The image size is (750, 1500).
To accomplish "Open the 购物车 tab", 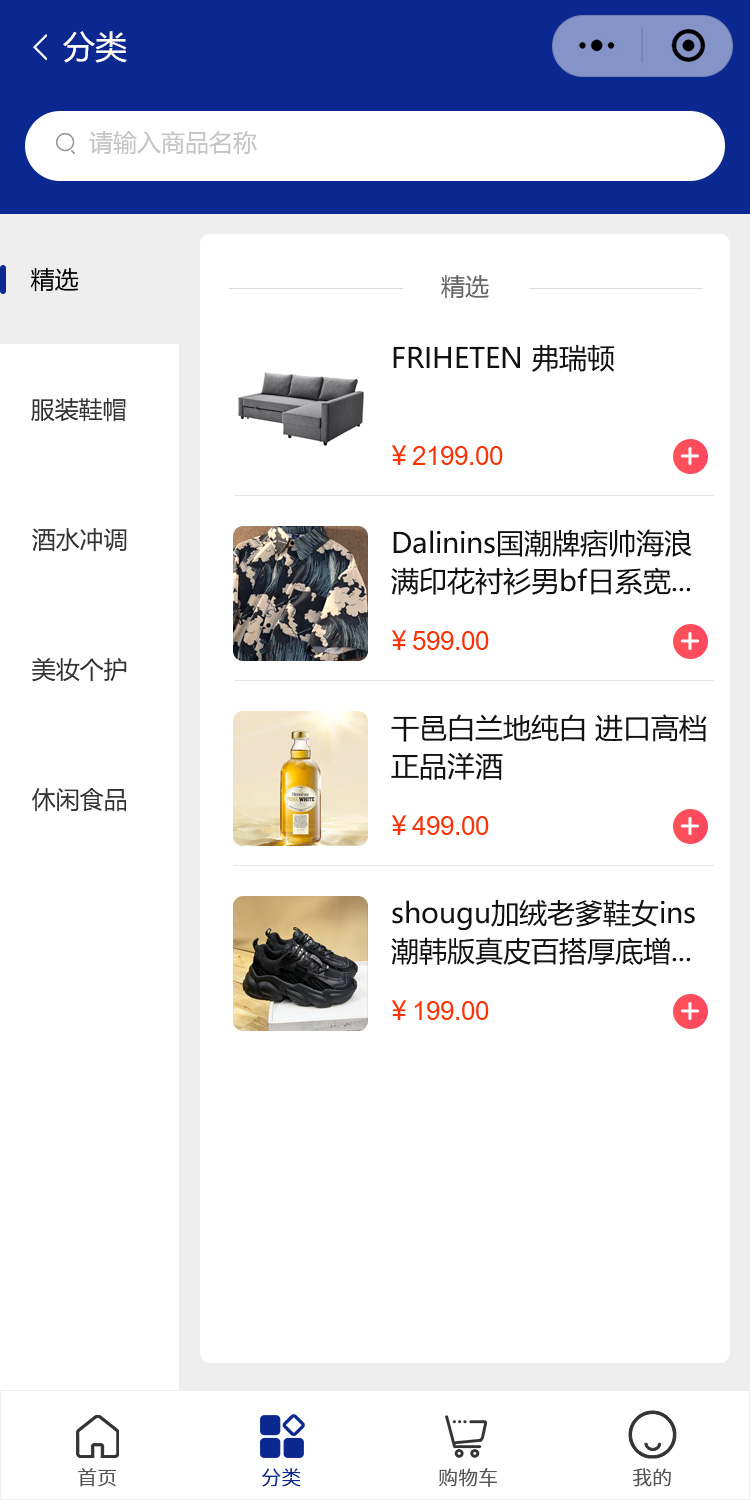I will click(467, 1448).
